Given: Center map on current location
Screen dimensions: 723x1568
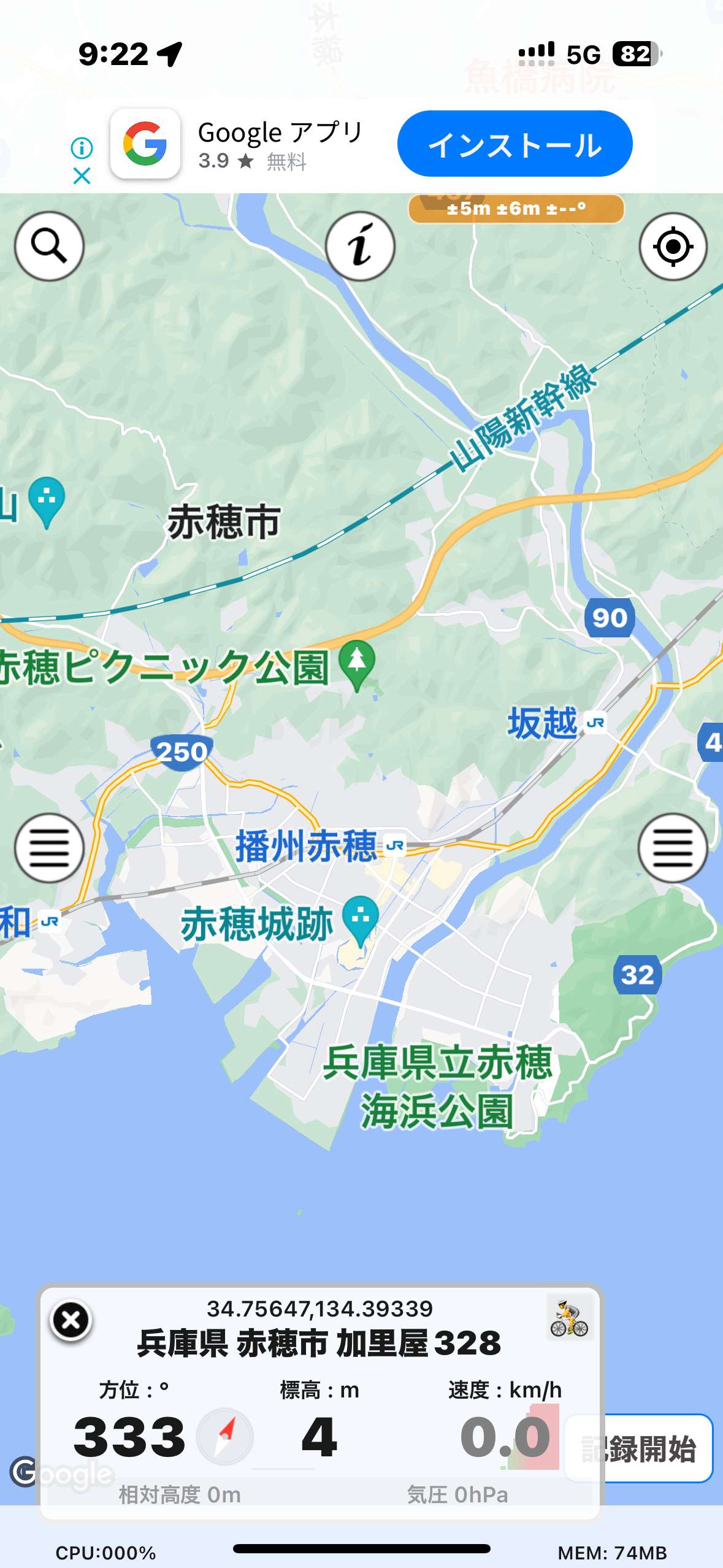Looking at the screenshot, I should [673, 247].
